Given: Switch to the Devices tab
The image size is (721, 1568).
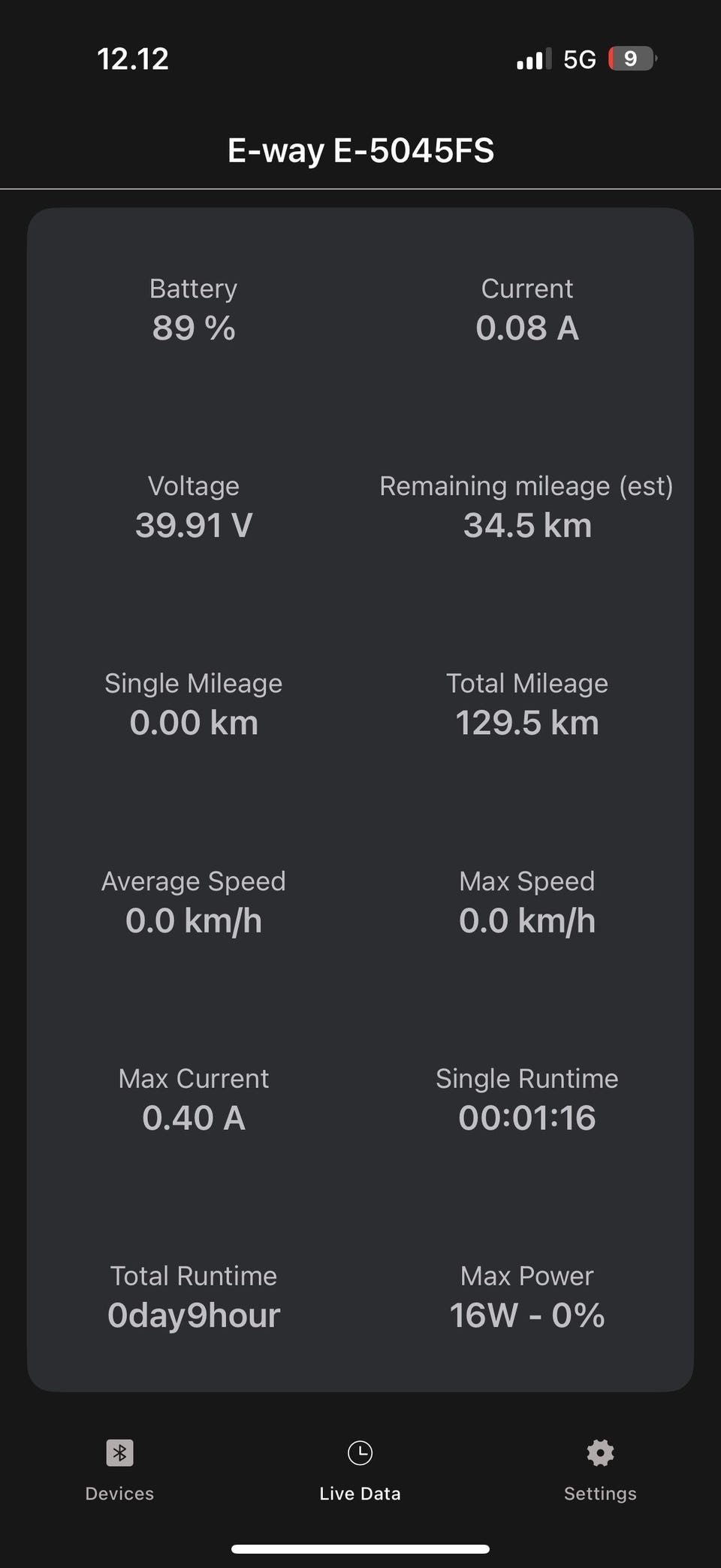Looking at the screenshot, I should tap(119, 1469).
